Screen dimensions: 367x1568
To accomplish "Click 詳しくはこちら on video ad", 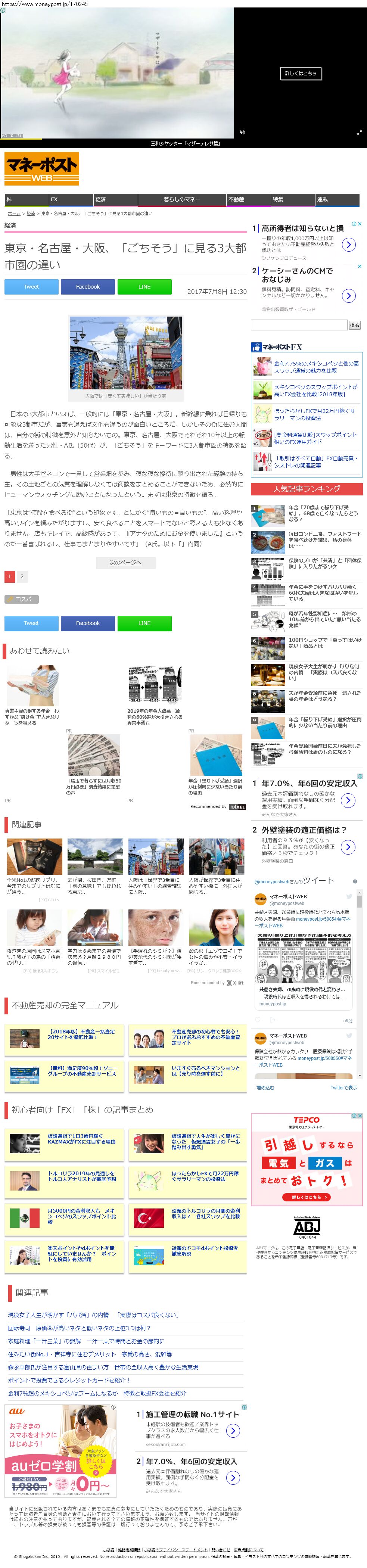I will click(x=301, y=74).
